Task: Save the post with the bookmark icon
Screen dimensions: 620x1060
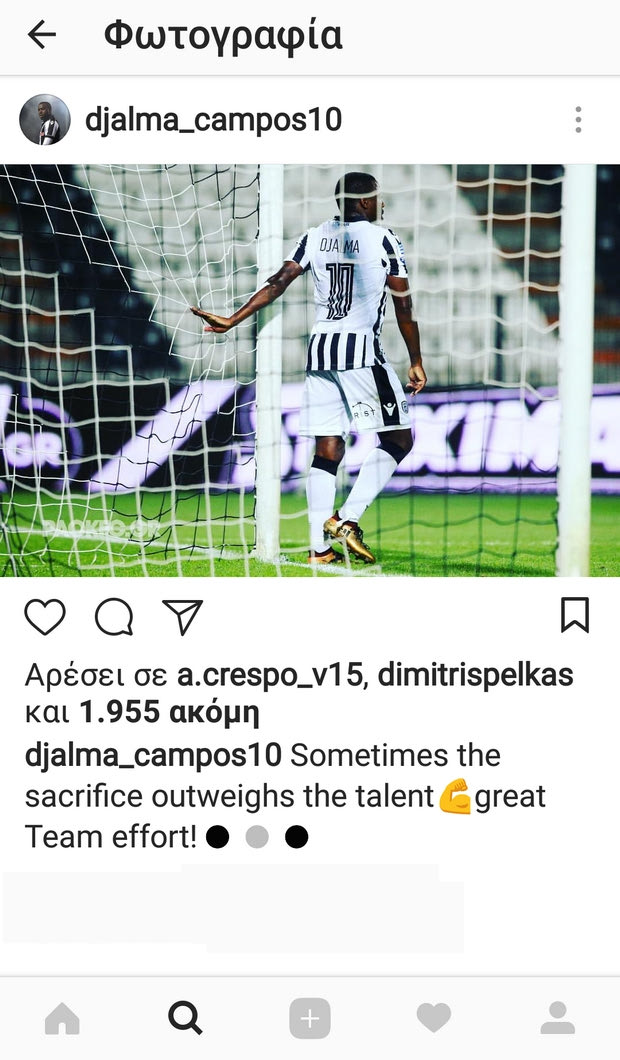Action: (x=575, y=616)
